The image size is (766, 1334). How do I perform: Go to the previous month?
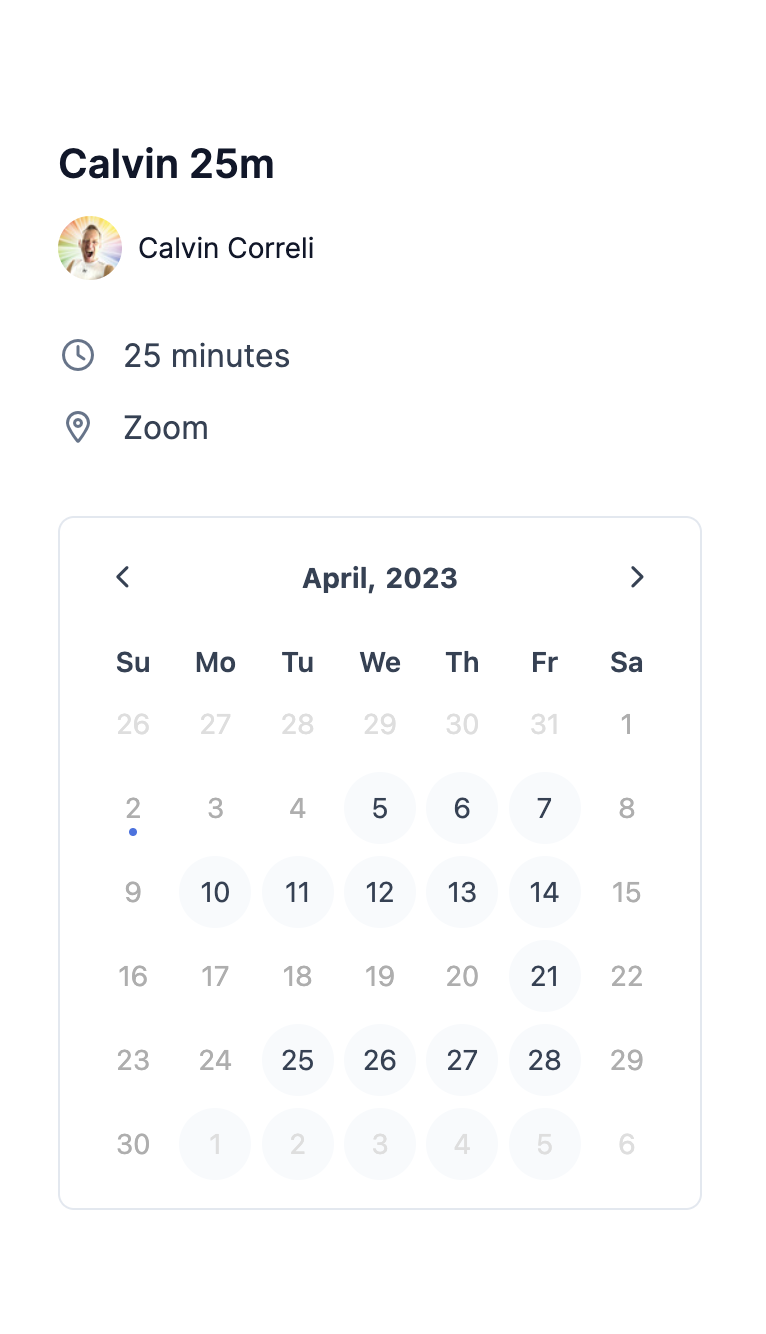pyautogui.click(x=123, y=577)
